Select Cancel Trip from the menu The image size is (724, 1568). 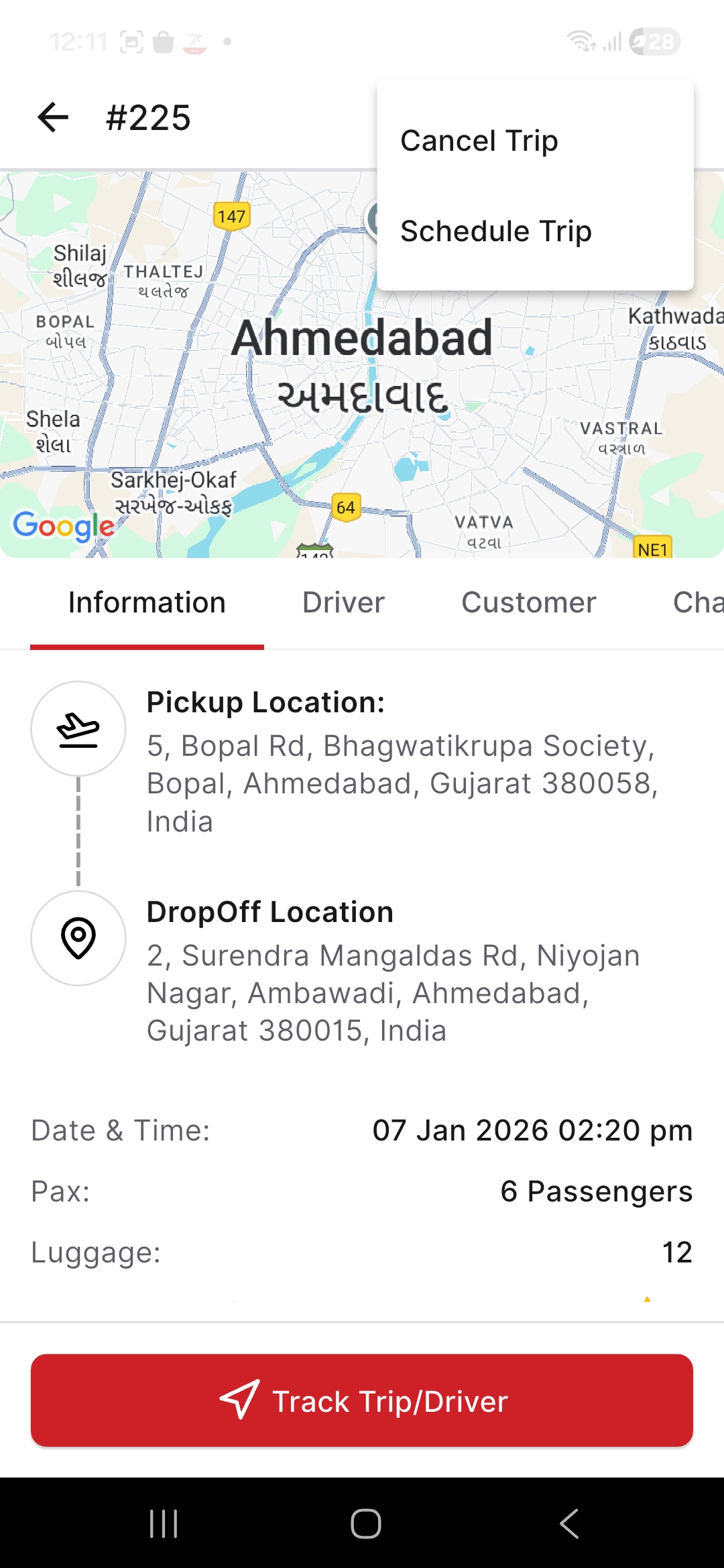pyautogui.click(x=479, y=141)
